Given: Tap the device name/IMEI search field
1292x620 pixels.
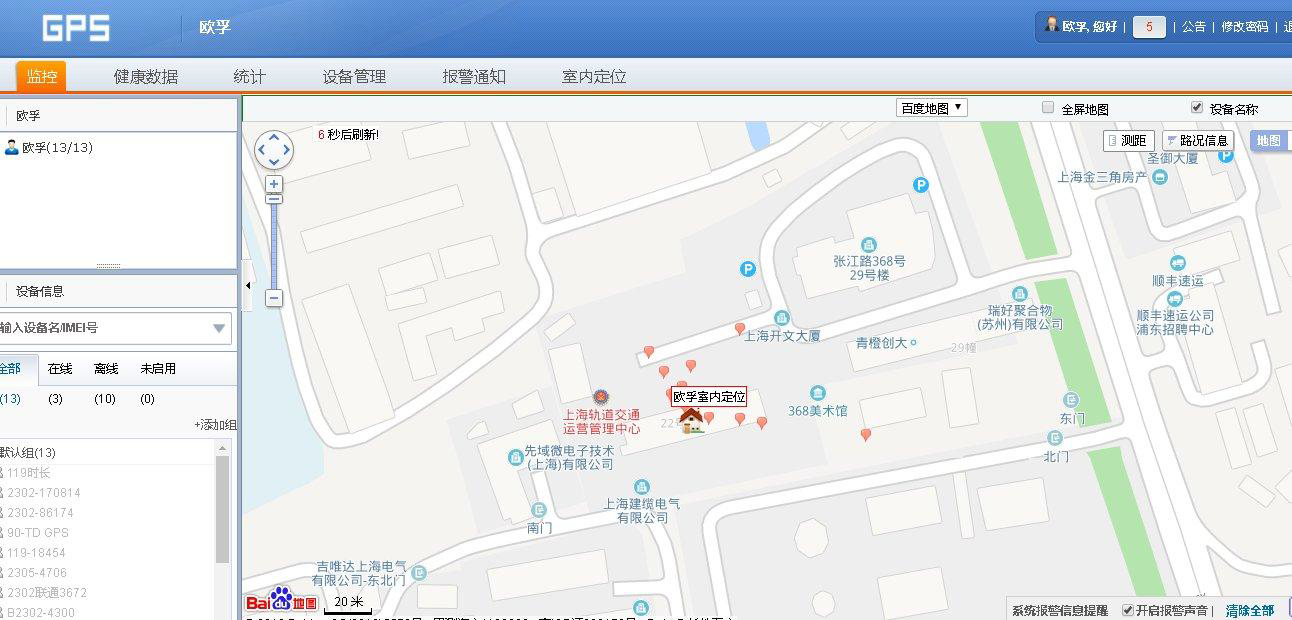Looking at the screenshot, I should click(105, 328).
